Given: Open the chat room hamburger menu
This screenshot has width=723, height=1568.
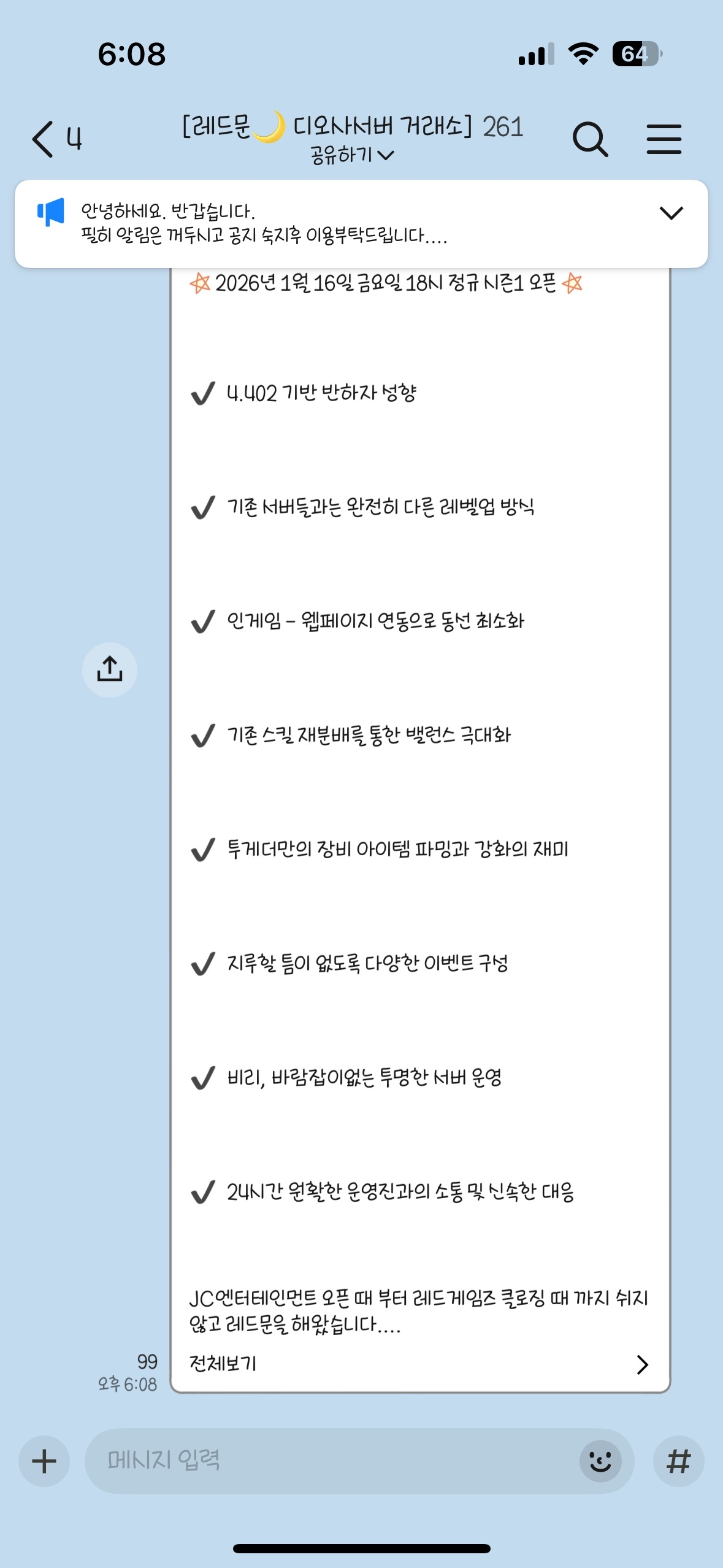Looking at the screenshot, I should 664,139.
